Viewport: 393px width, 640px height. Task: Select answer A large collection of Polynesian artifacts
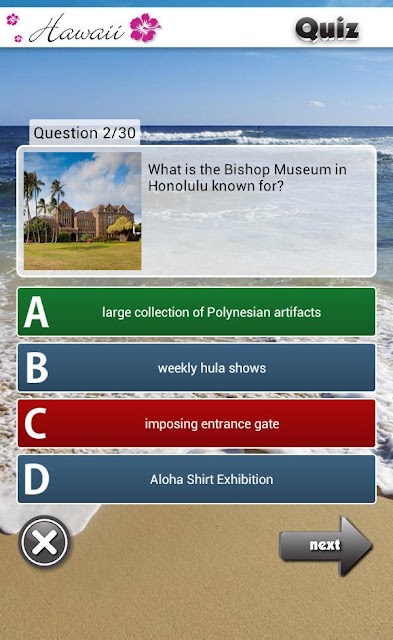(196, 312)
